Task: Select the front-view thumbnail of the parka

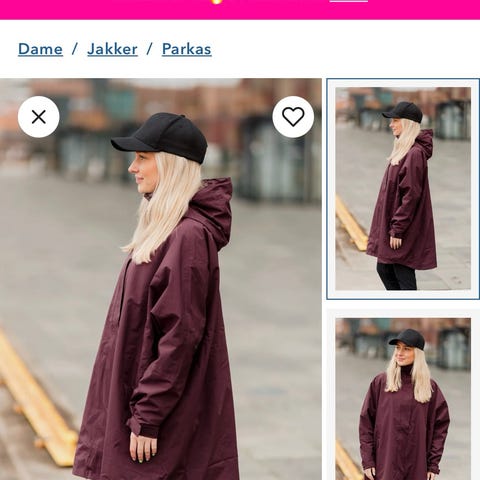Action: (403, 396)
